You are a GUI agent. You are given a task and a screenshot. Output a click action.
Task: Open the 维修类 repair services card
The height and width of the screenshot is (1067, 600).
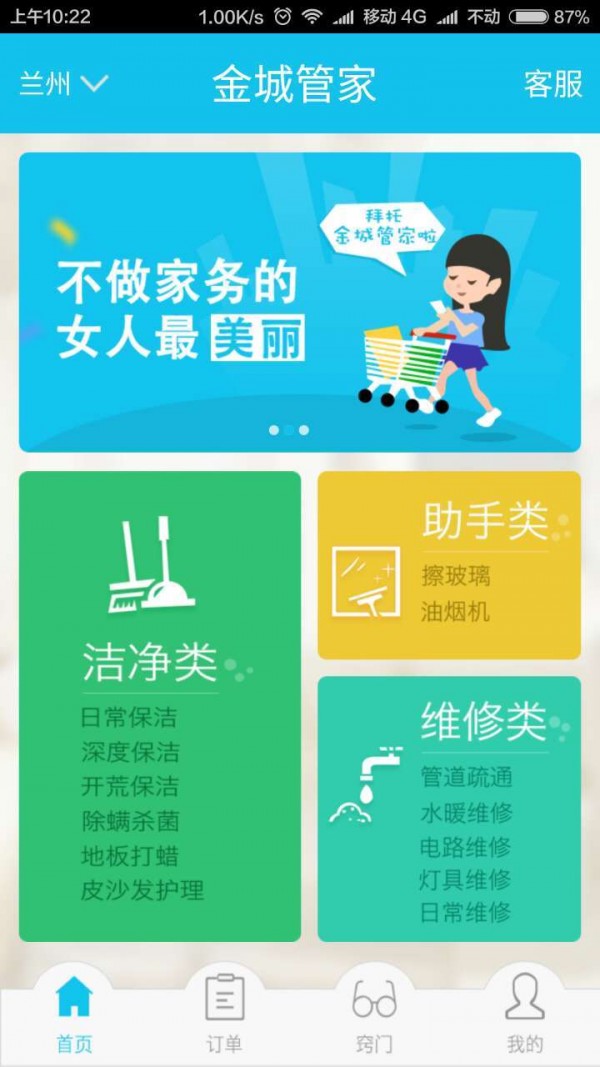coord(449,808)
